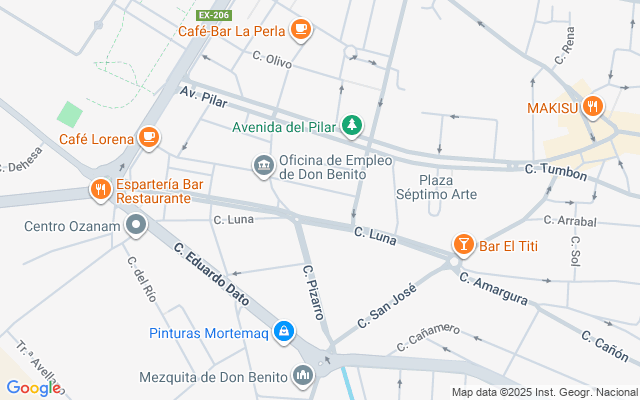640x400 pixels.
Task: Open the Pinturas Mortemaq shop marker
Action: pos(284,332)
